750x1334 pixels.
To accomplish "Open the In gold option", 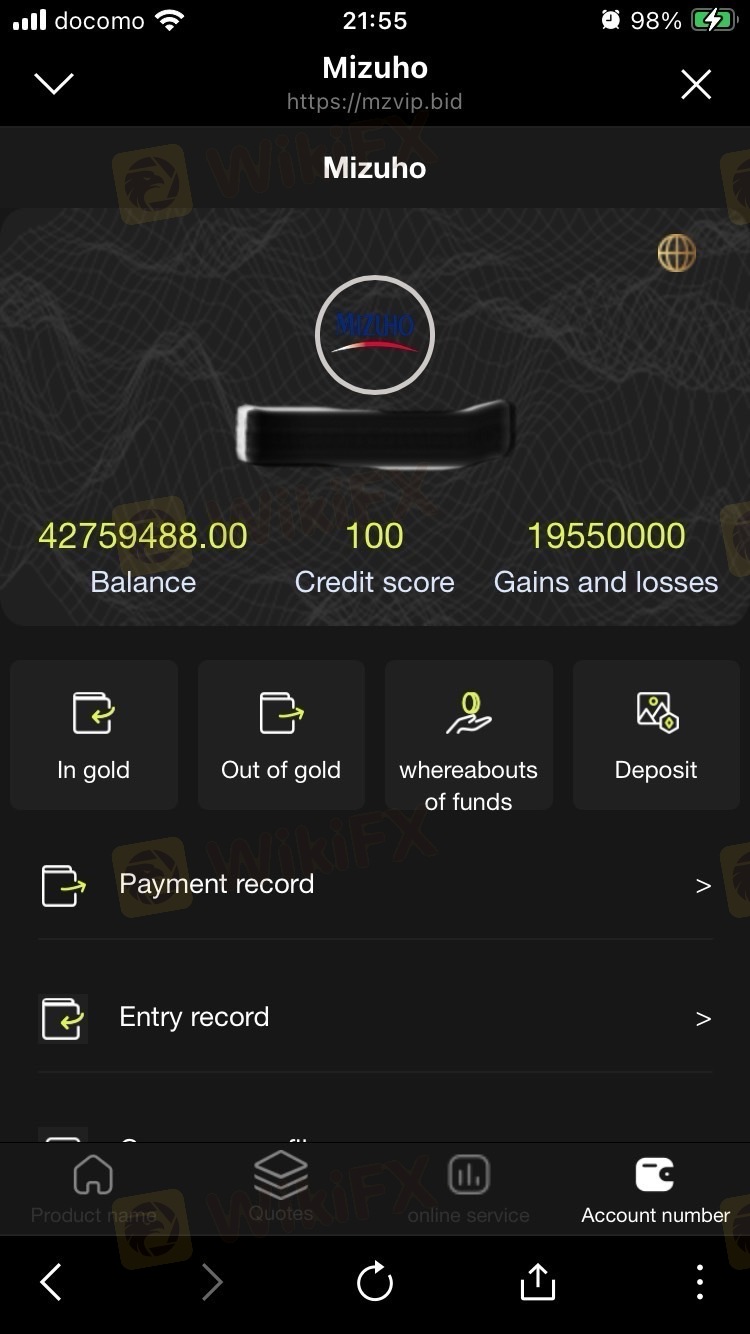I will (94, 735).
